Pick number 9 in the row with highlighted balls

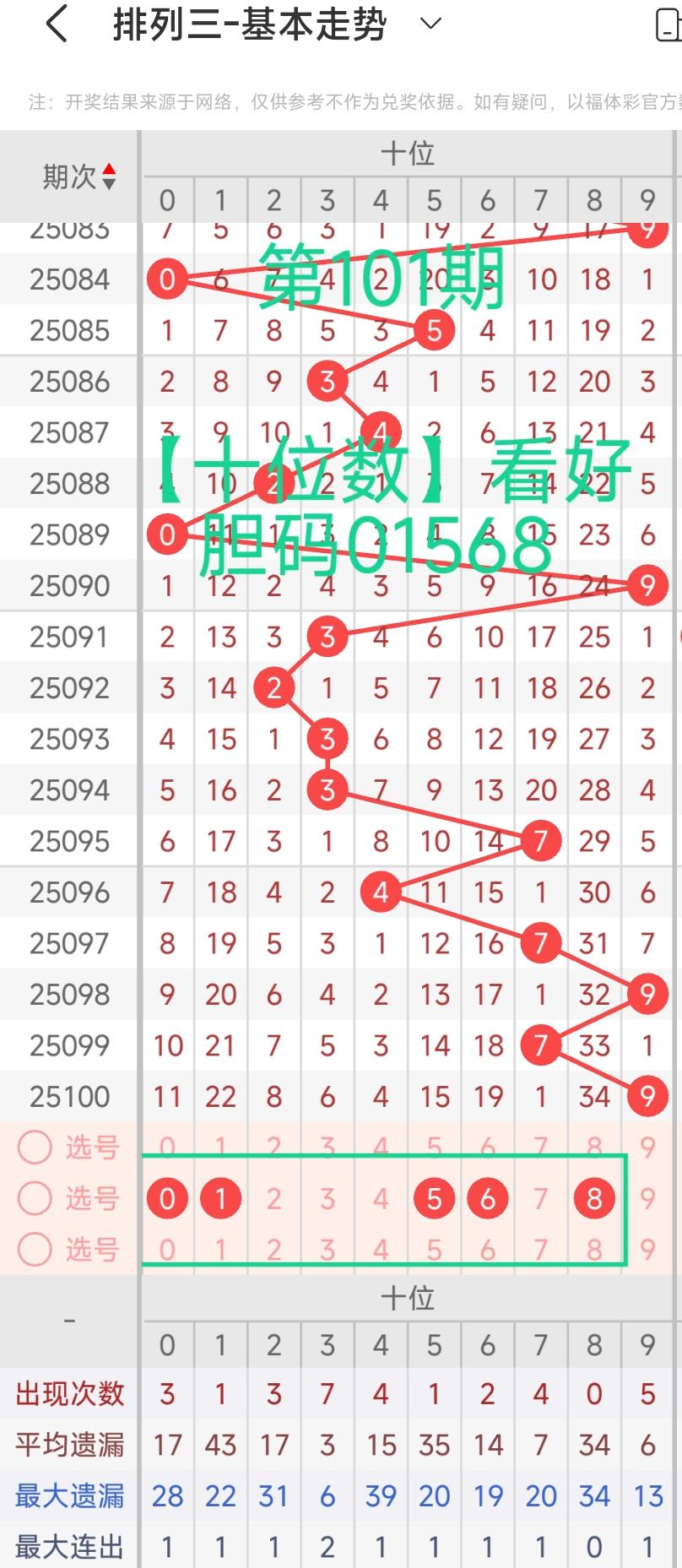click(647, 1198)
